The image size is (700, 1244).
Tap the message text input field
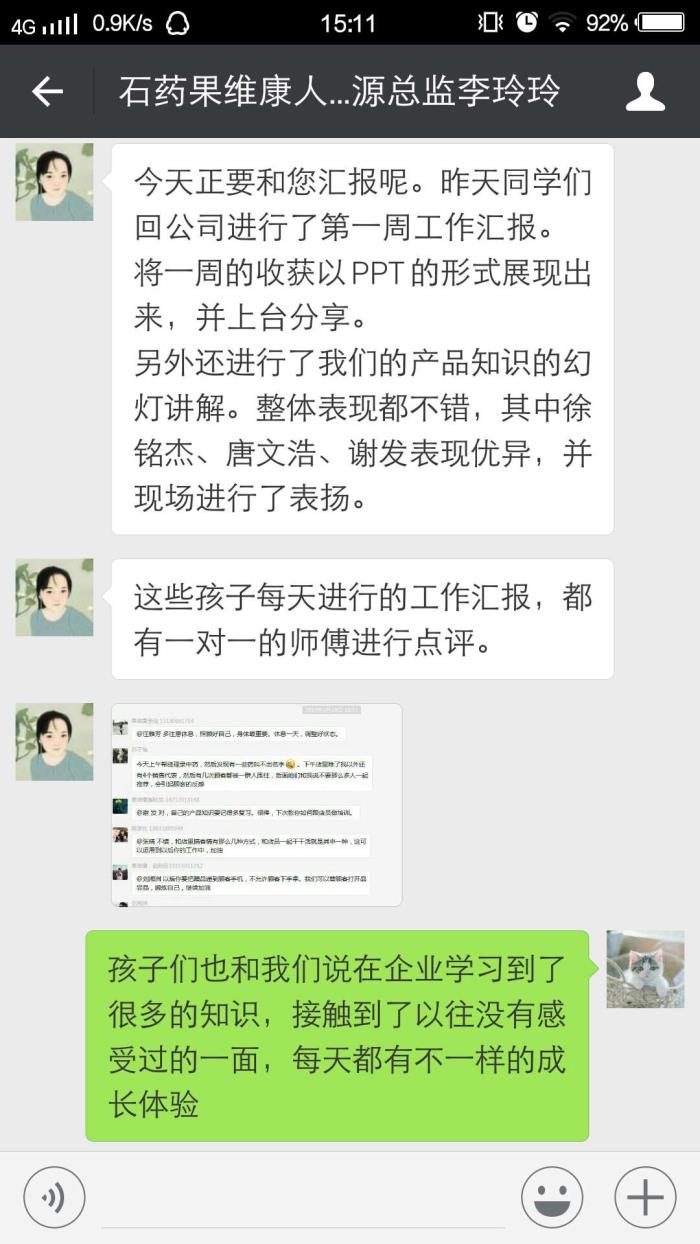pyautogui.click(x=302, y=1197)
